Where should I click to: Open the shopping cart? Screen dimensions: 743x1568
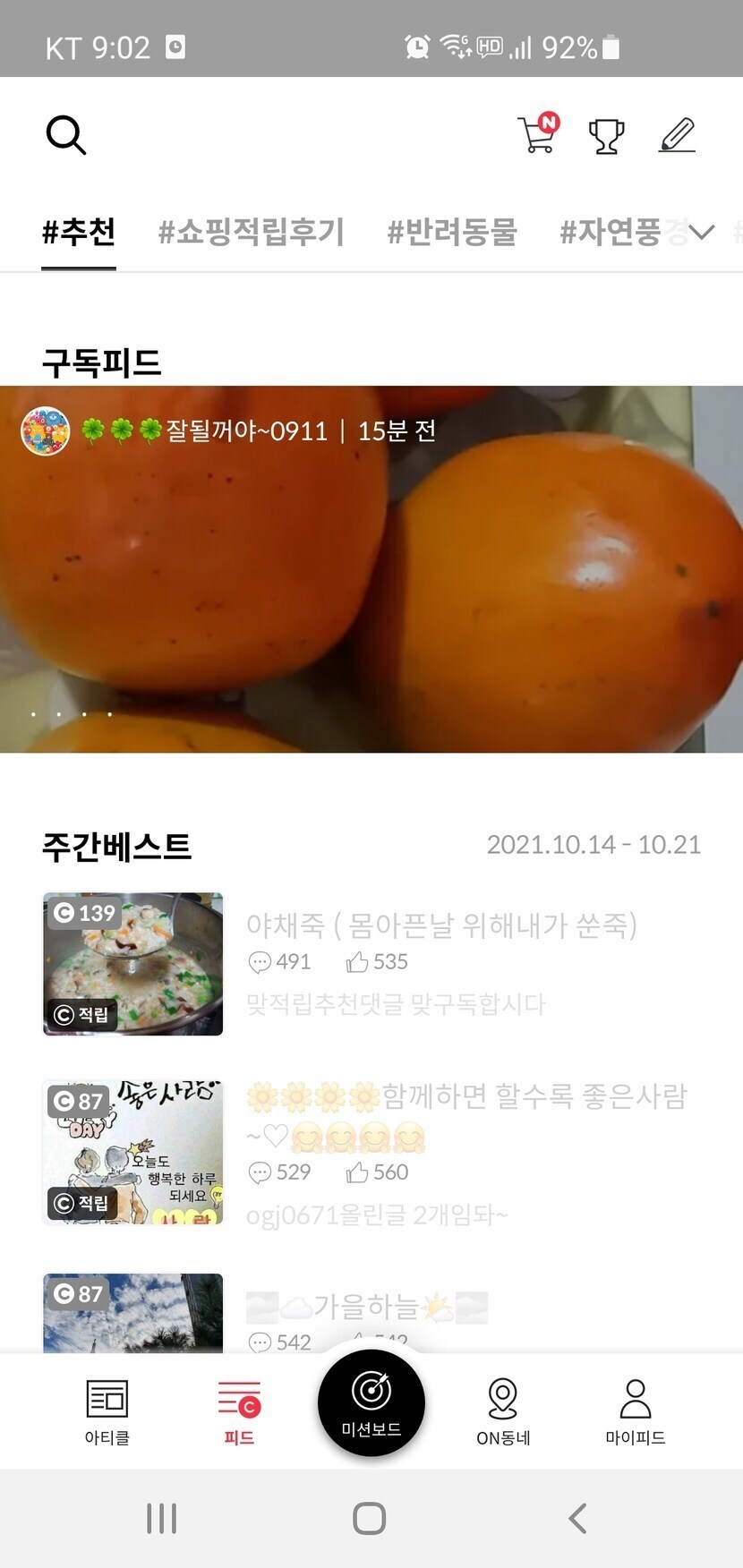pyautogui.click(x=537, y=135)
